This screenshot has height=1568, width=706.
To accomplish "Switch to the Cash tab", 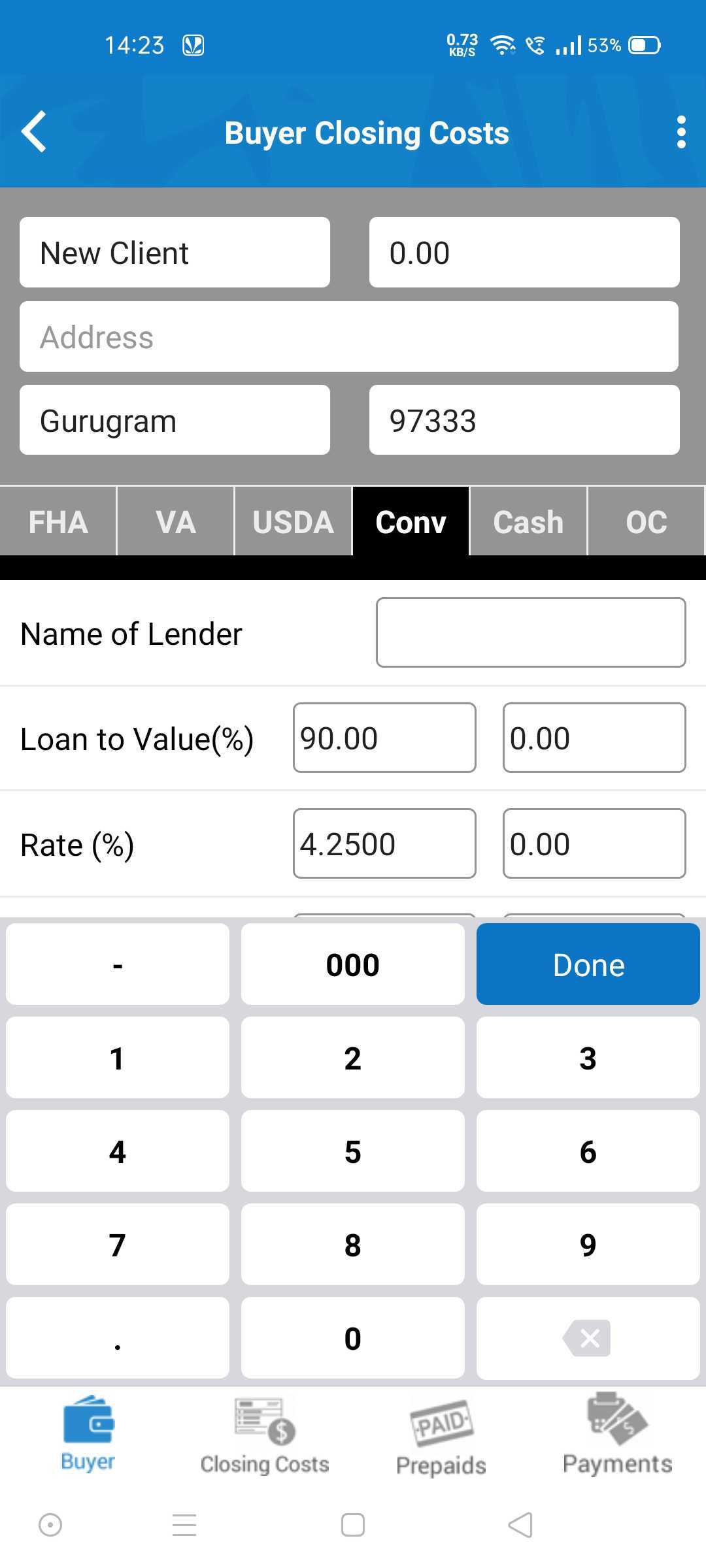I will [x=528, y=522].
